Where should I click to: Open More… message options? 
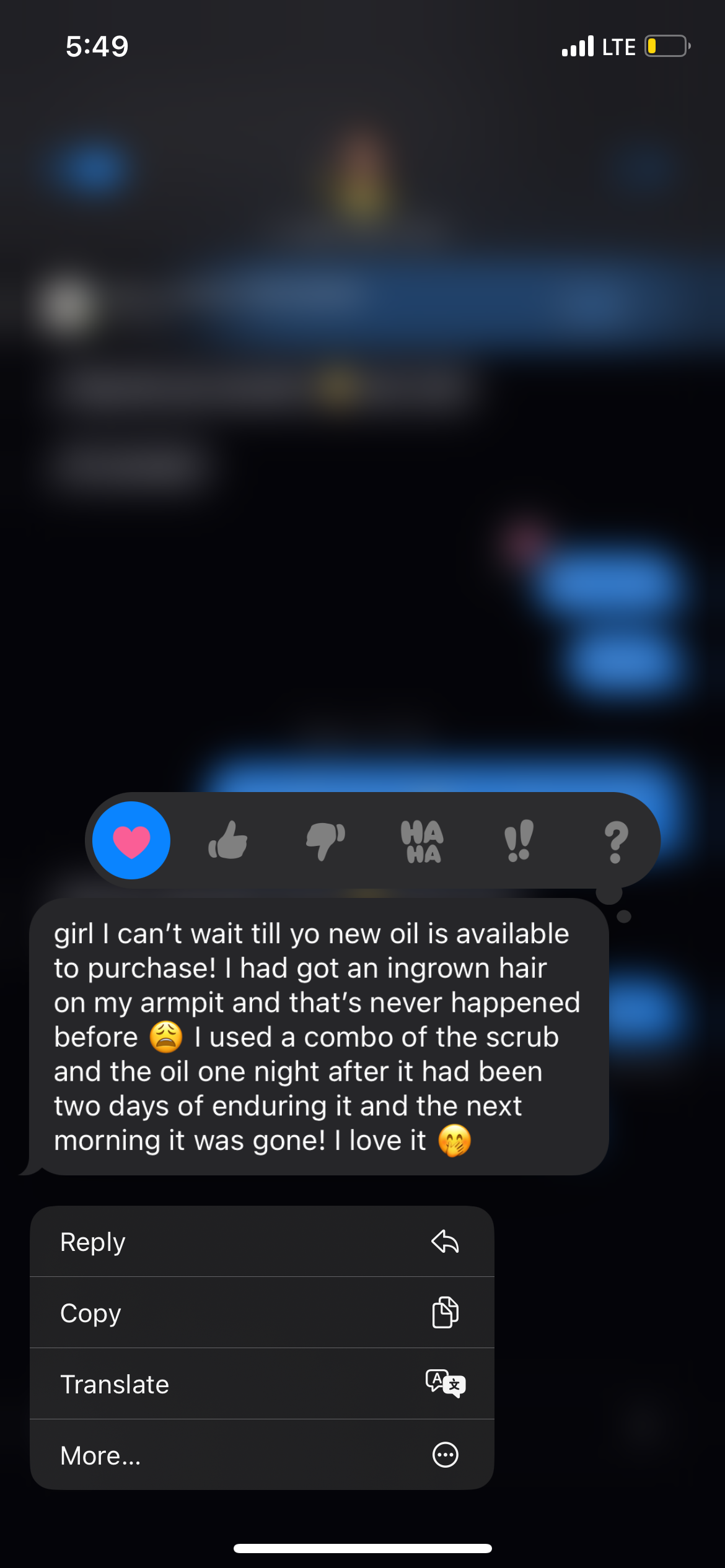[261, 1455]
